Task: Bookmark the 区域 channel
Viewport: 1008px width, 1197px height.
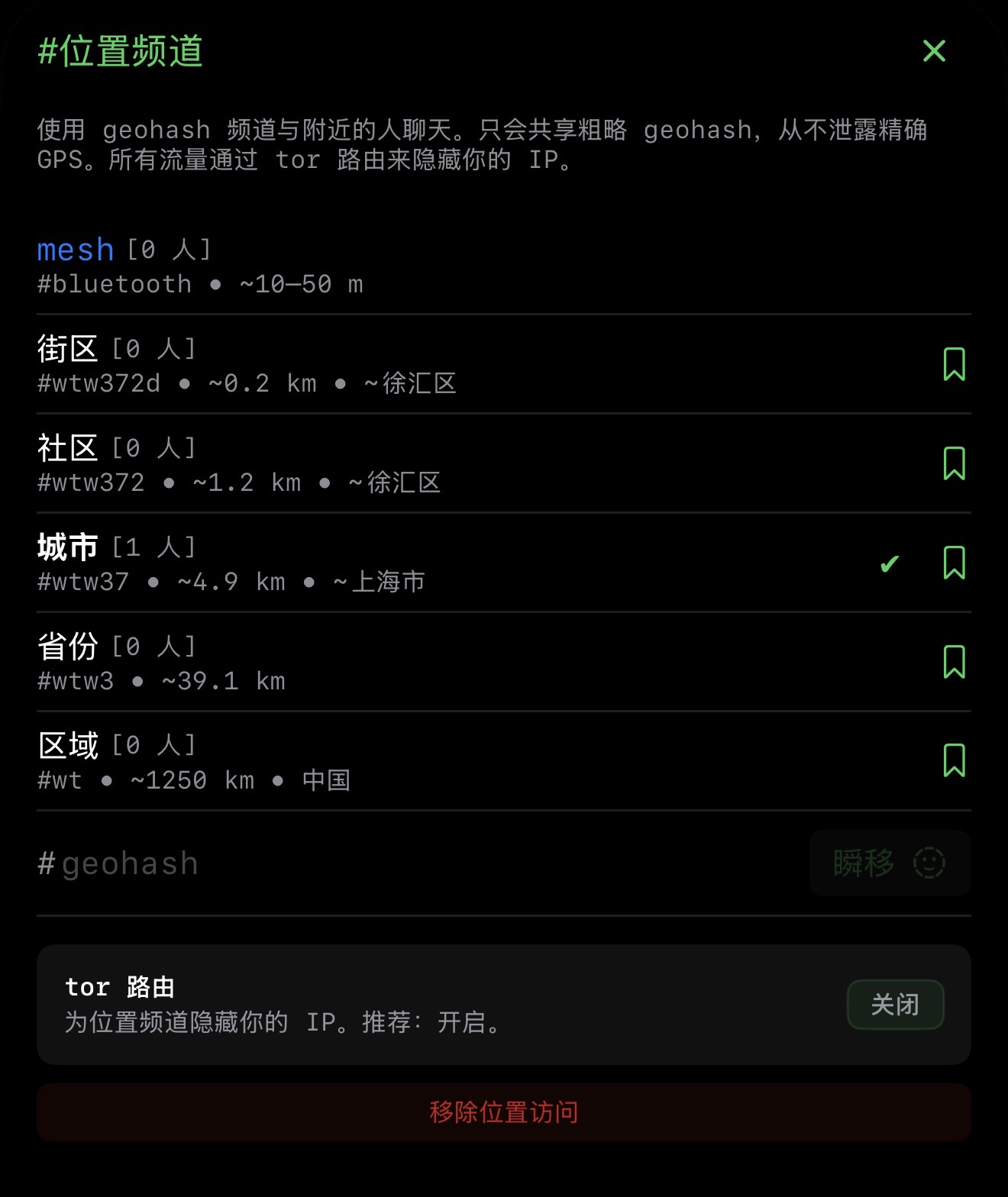Action: pyautogui.click(x=954, y=761)
